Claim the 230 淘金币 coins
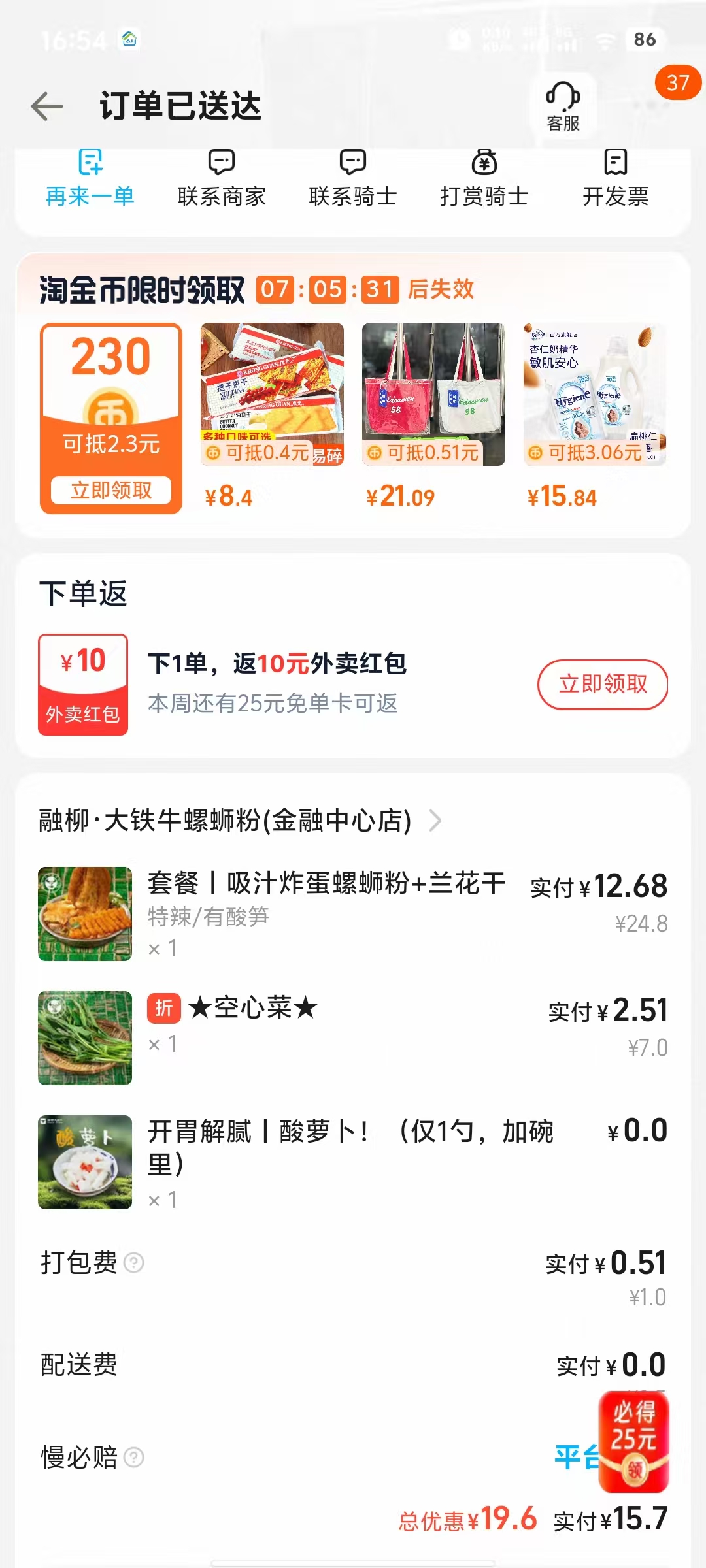This screenshot has height=1568, width=706. click(x=111, y=490)
